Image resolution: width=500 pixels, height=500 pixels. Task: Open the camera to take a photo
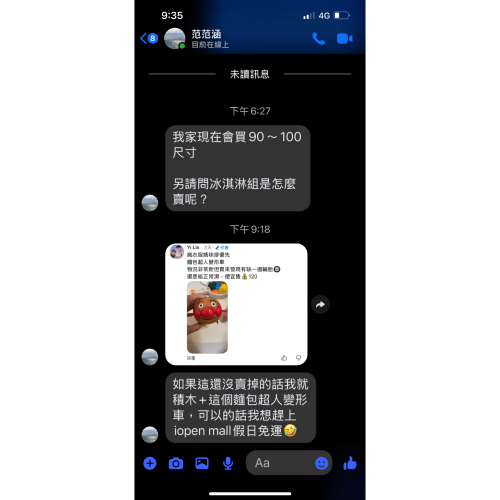(x=176, y=463)
